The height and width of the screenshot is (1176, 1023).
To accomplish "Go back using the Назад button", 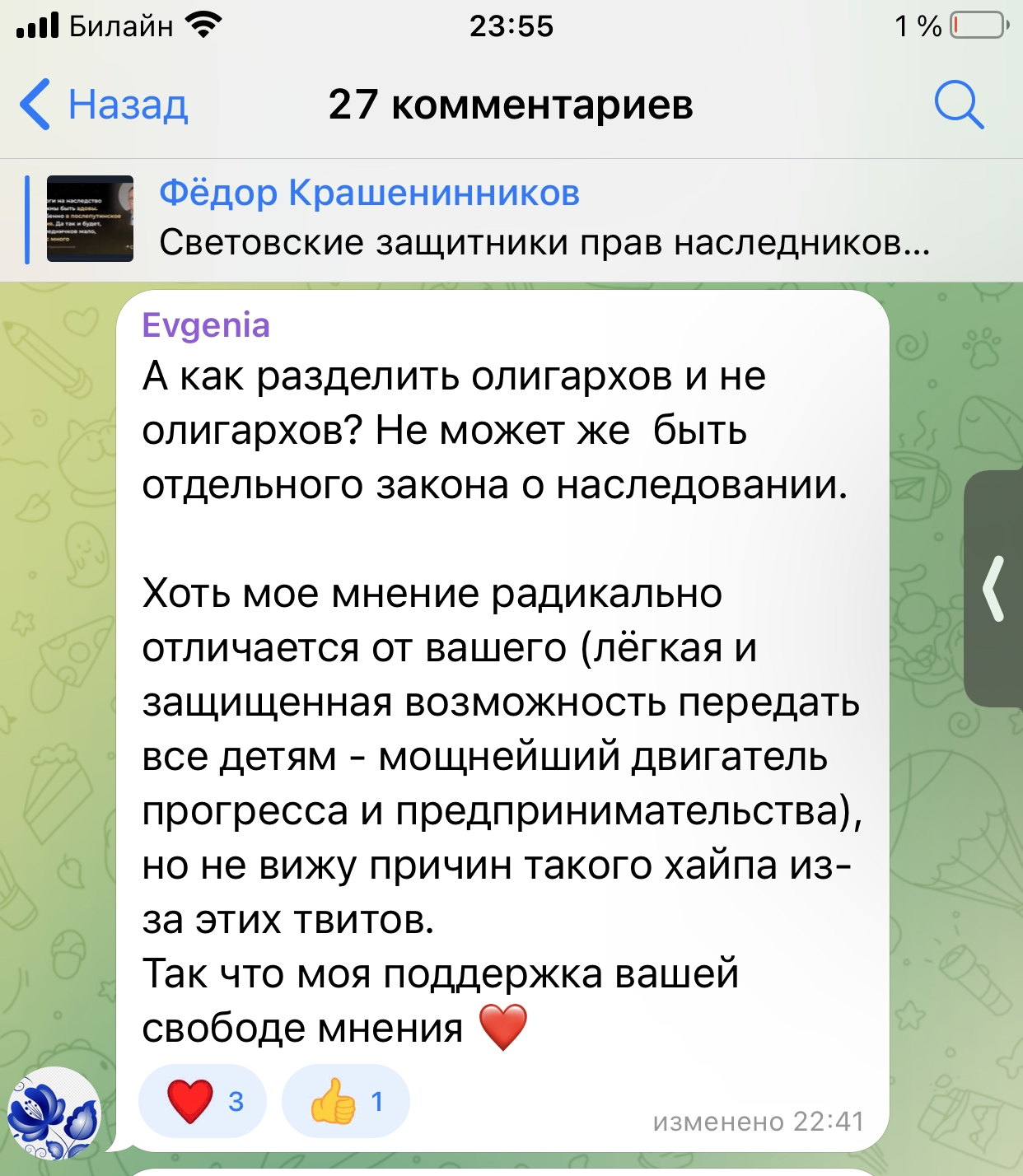I will click(105, 105).
